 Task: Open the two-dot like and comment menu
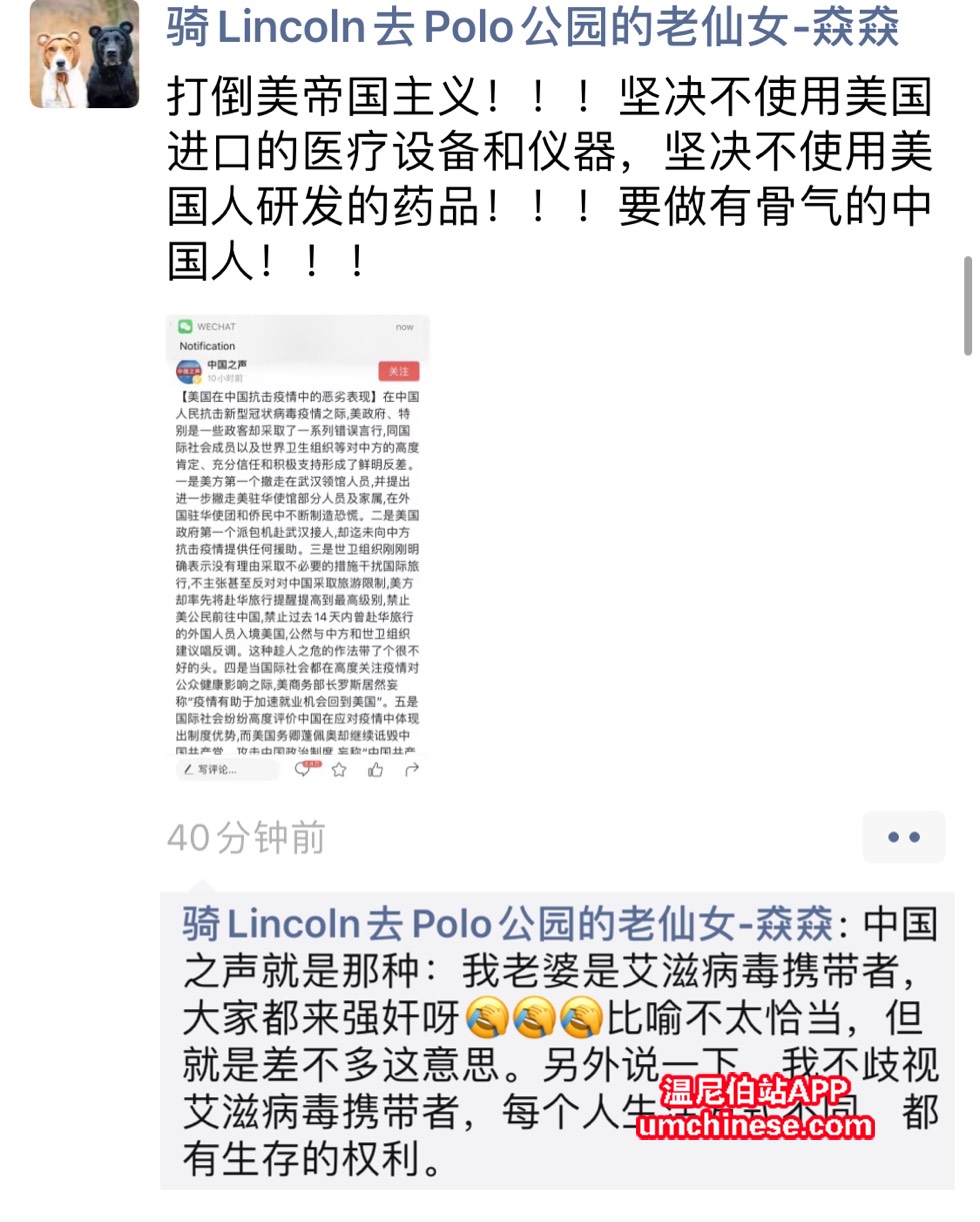(903, 837)
